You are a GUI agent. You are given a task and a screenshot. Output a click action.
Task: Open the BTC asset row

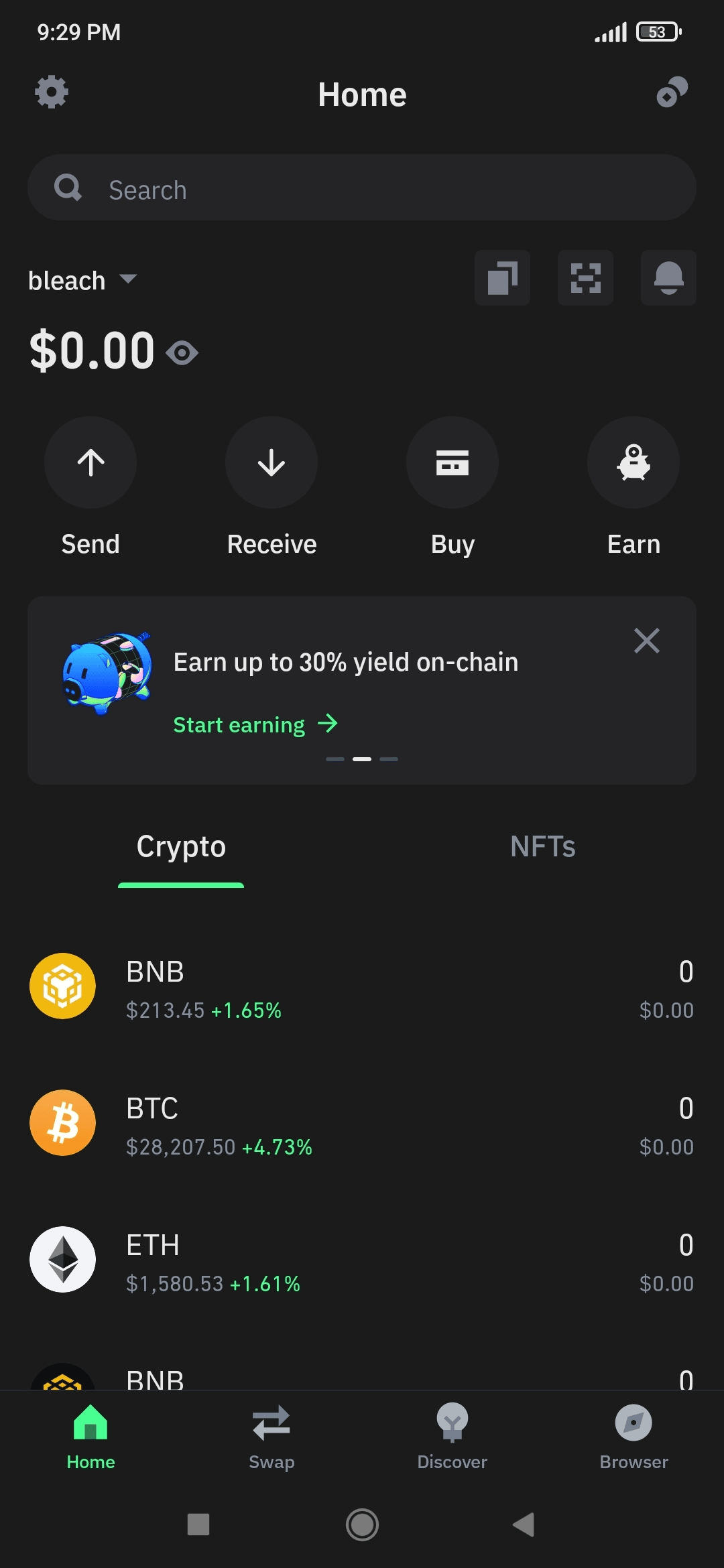coord(362,1123)
